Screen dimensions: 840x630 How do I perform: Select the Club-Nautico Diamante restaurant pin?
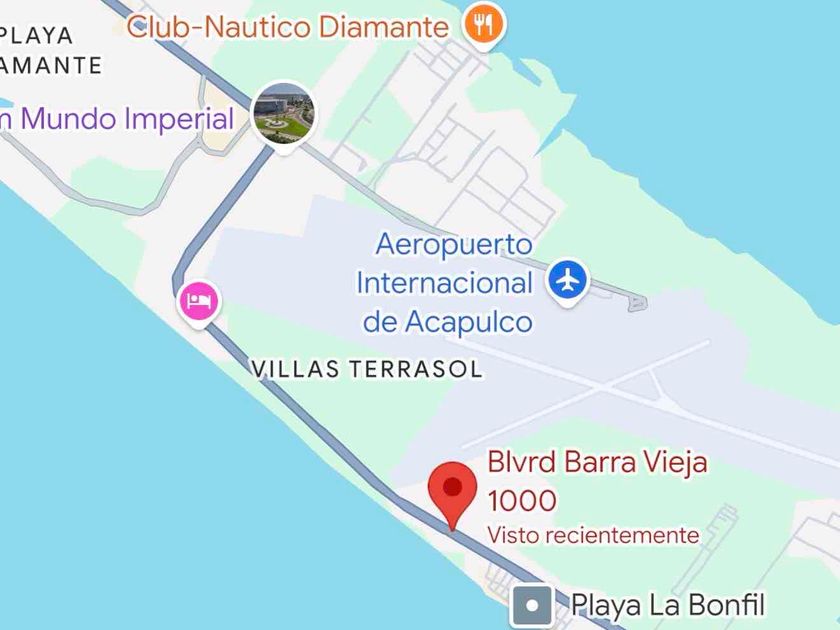(484, 24)
